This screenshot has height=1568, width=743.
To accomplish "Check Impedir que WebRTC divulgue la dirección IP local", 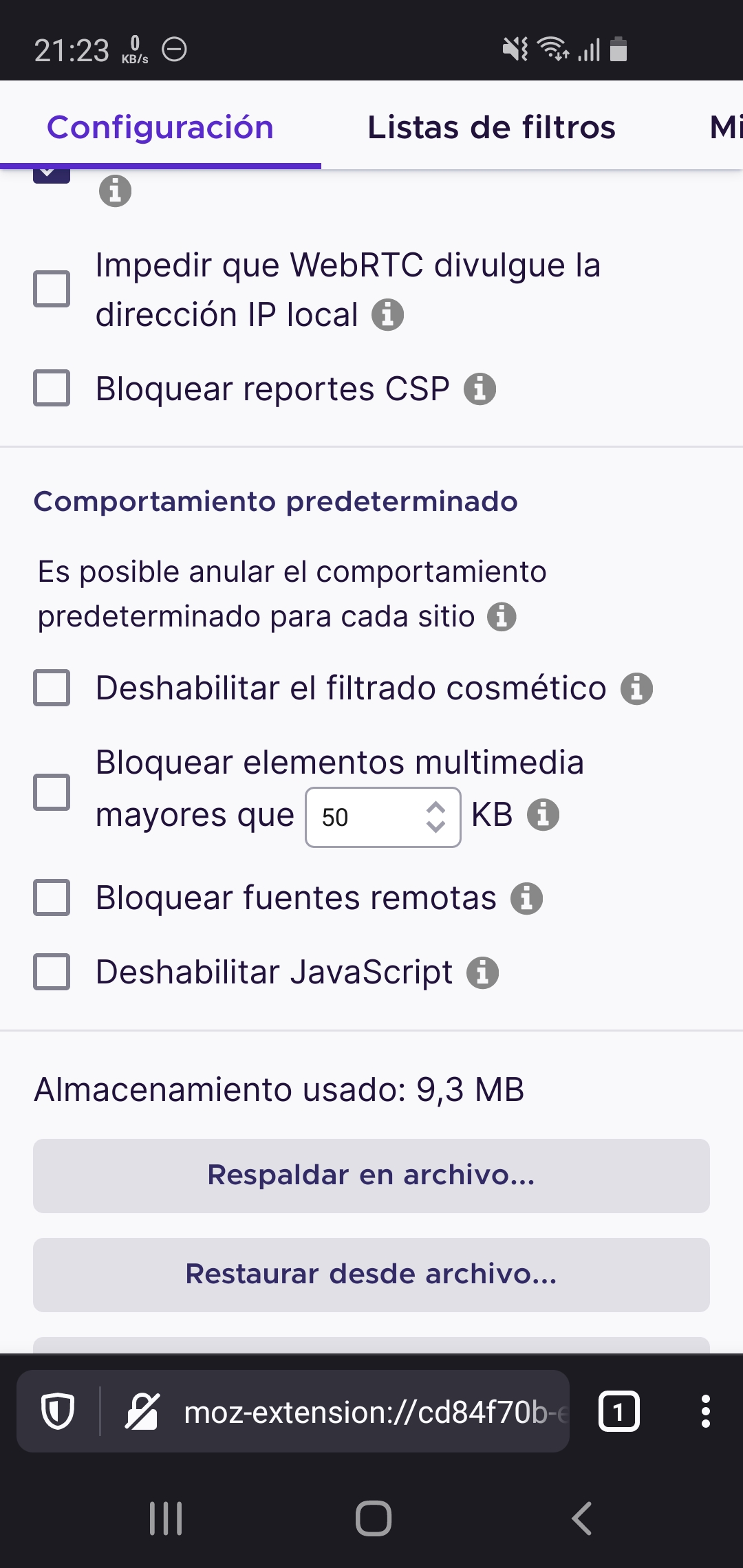I will point(52,289).
